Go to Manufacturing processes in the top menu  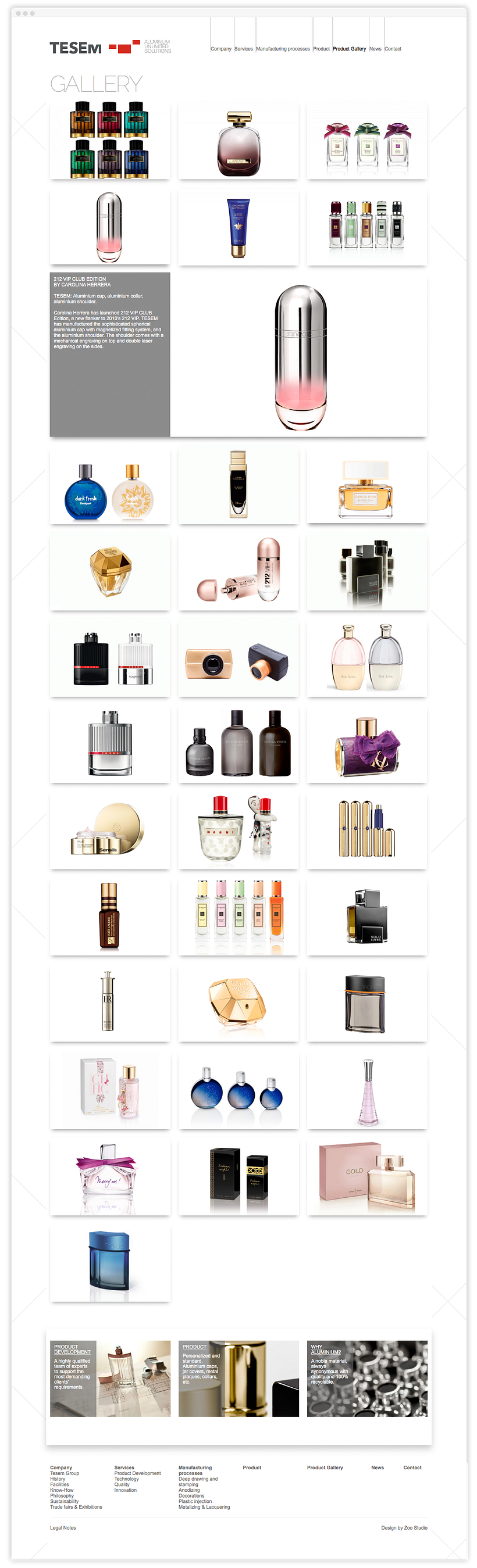pyautogui.click(x=283, y=49)
